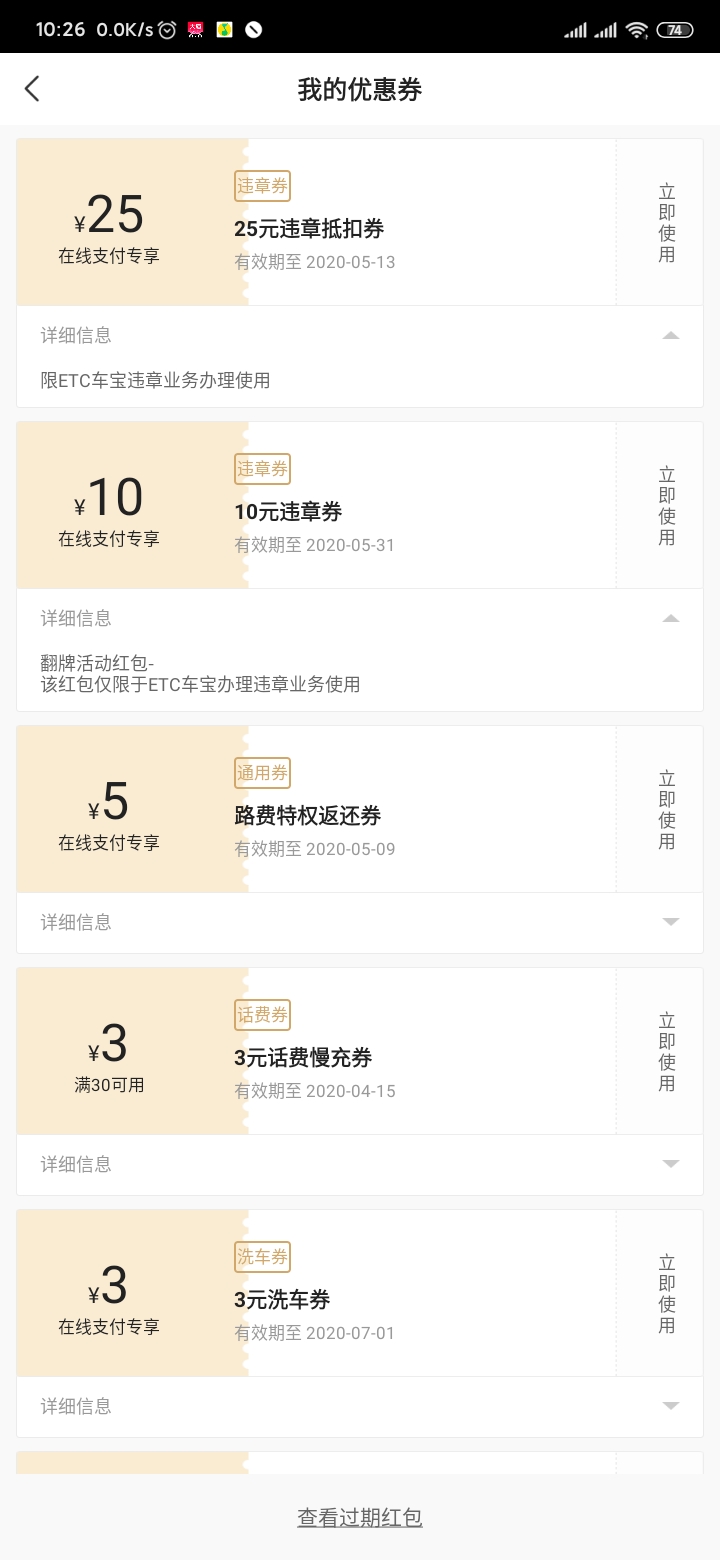Use the 3元洗车券 now

tap(666, 1294)
